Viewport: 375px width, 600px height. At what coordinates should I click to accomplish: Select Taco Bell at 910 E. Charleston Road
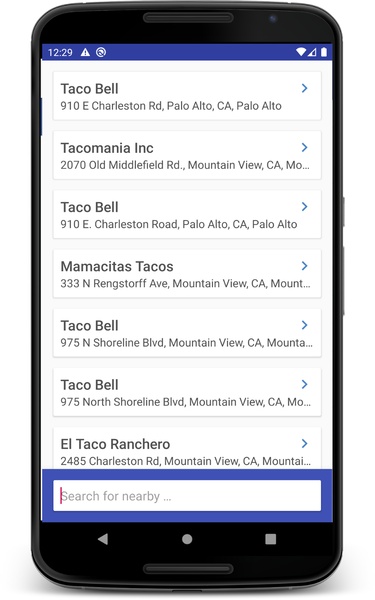click(x=187, y=214)
